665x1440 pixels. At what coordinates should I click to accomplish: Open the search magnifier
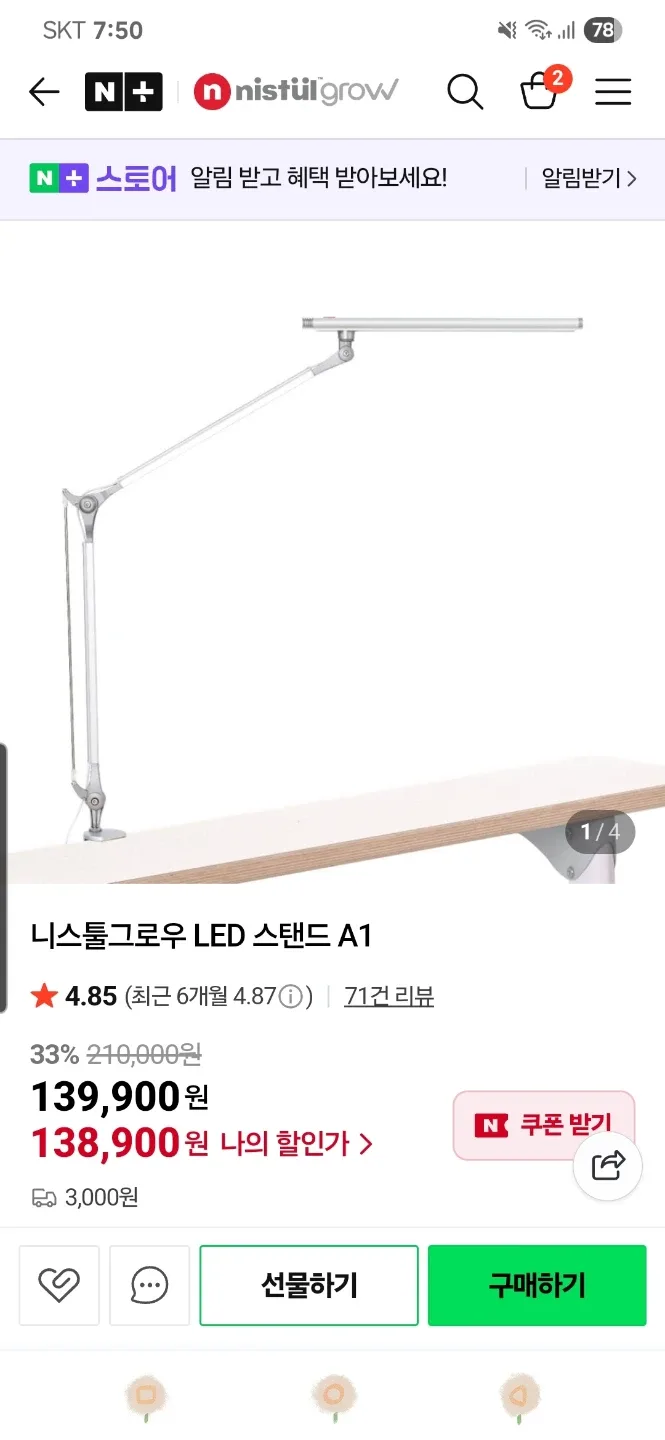pyautogui.click(x=465, y=92)
